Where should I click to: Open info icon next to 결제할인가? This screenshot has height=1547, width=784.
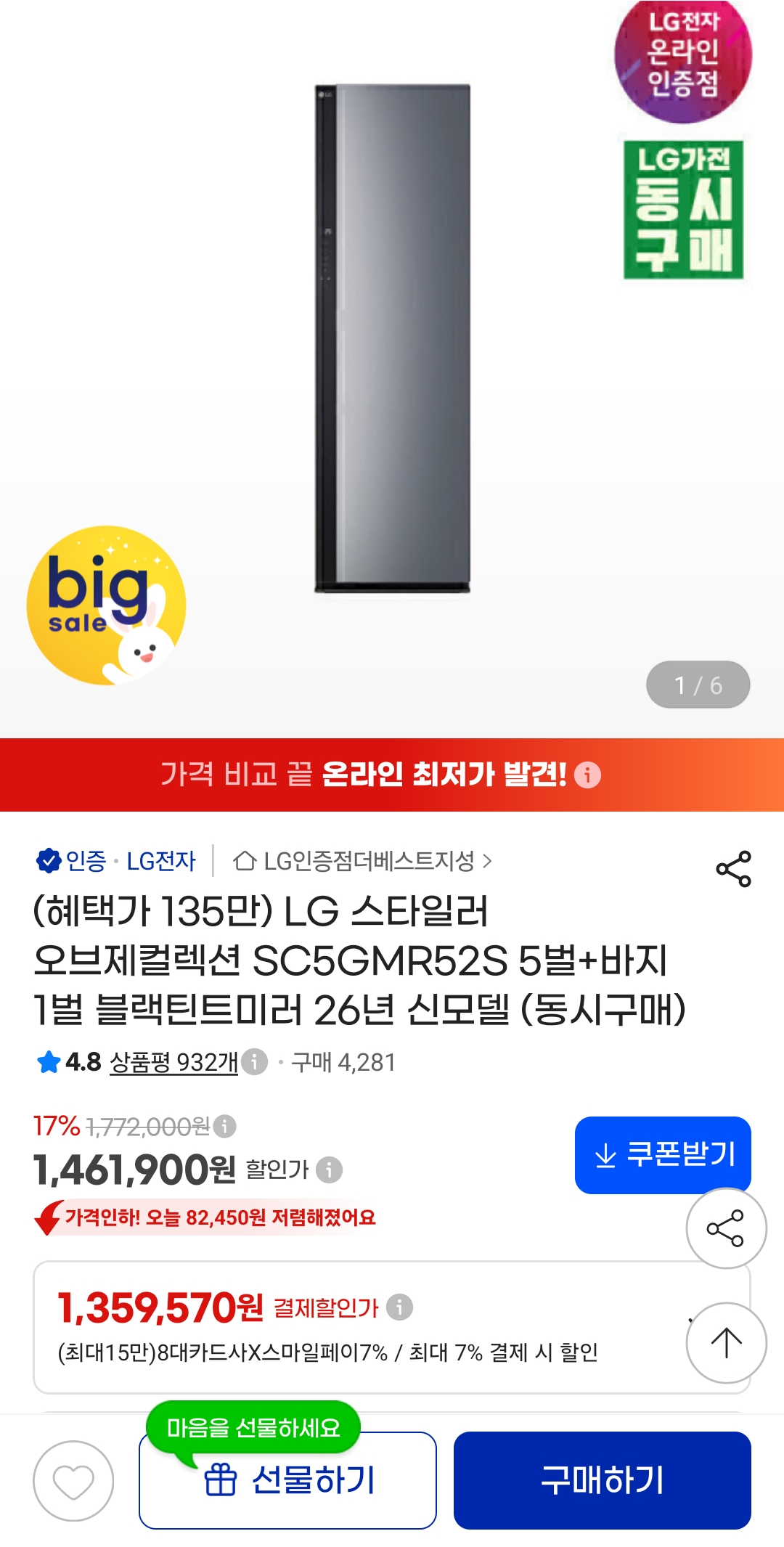click(x=399, y=1307)
